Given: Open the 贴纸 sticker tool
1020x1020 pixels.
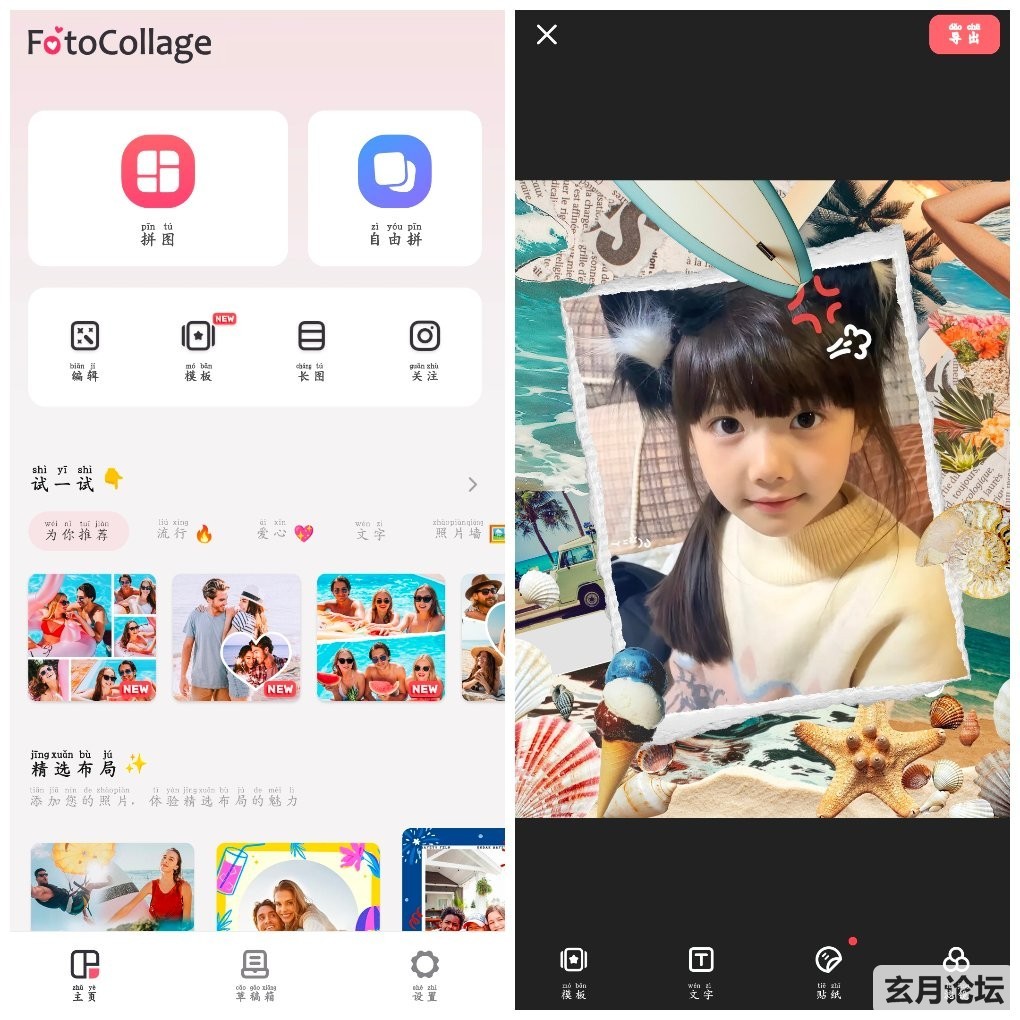Looking at the screenshot, I should pos(828,972).
